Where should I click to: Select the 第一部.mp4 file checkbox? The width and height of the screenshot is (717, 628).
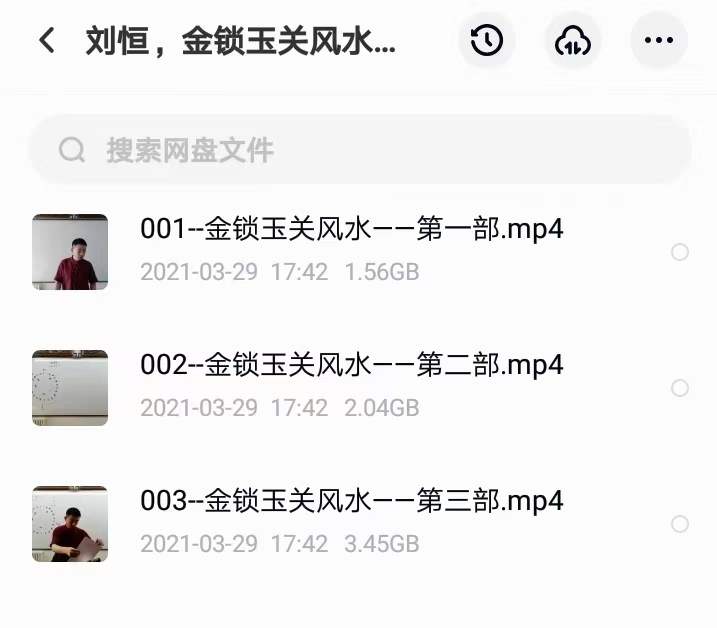(x=680, y=252)
